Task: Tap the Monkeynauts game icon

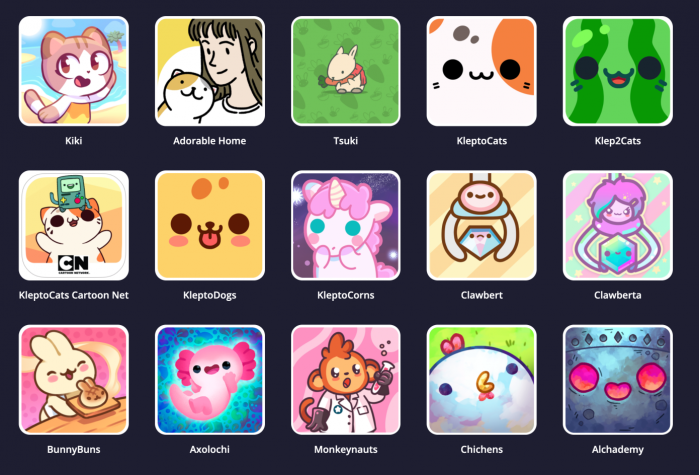Action: point(346,379)
